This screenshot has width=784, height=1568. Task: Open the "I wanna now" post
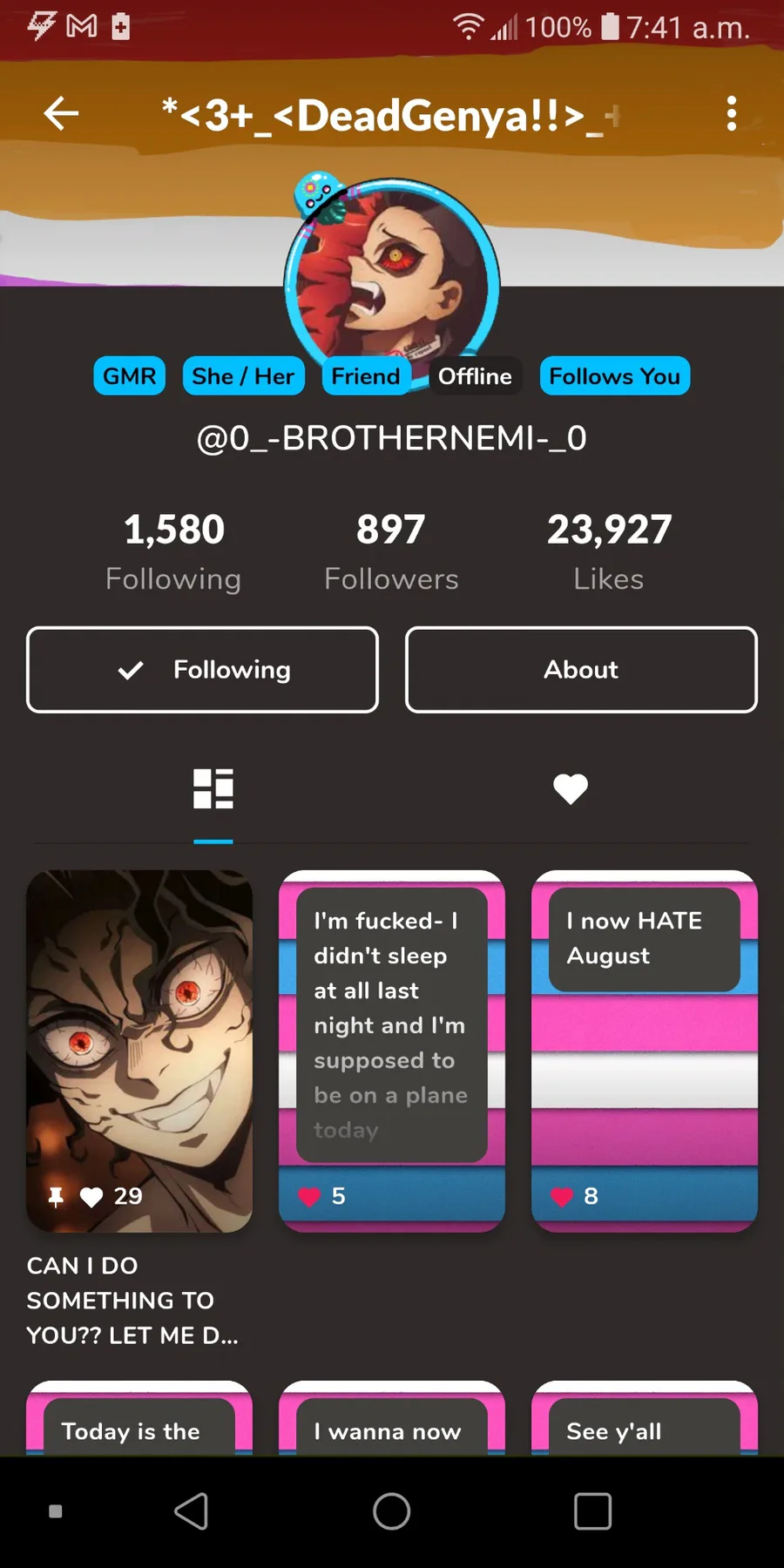tap(392, 1417)
